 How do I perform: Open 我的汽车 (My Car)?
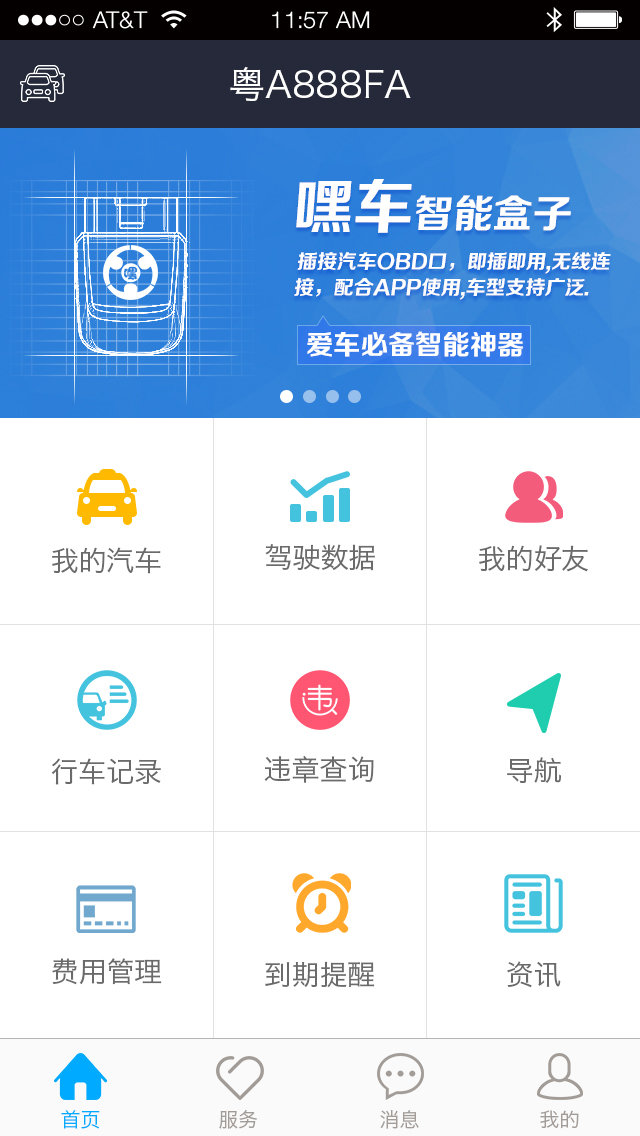click(x=106, y=520)
